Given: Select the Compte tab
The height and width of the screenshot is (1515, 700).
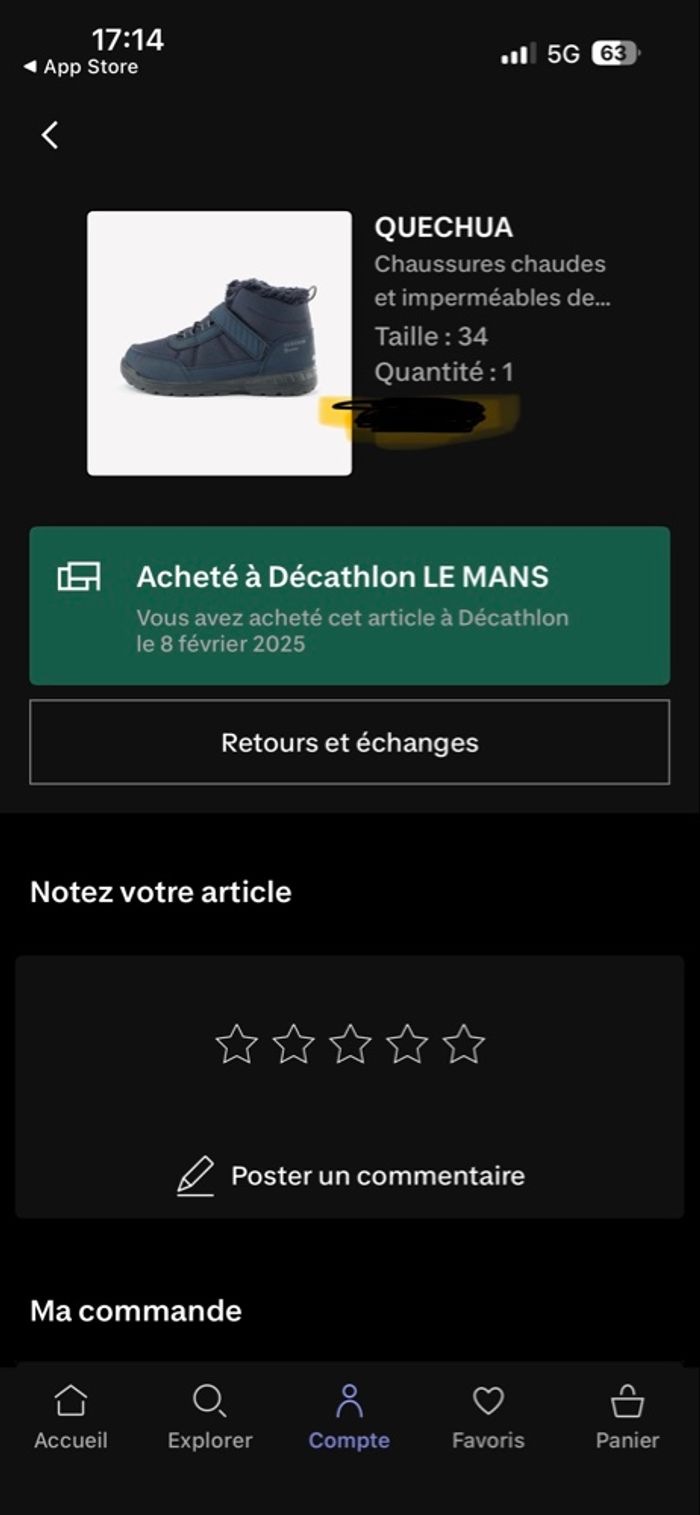Looking at the screenshot, I should tap(349, 1416).
